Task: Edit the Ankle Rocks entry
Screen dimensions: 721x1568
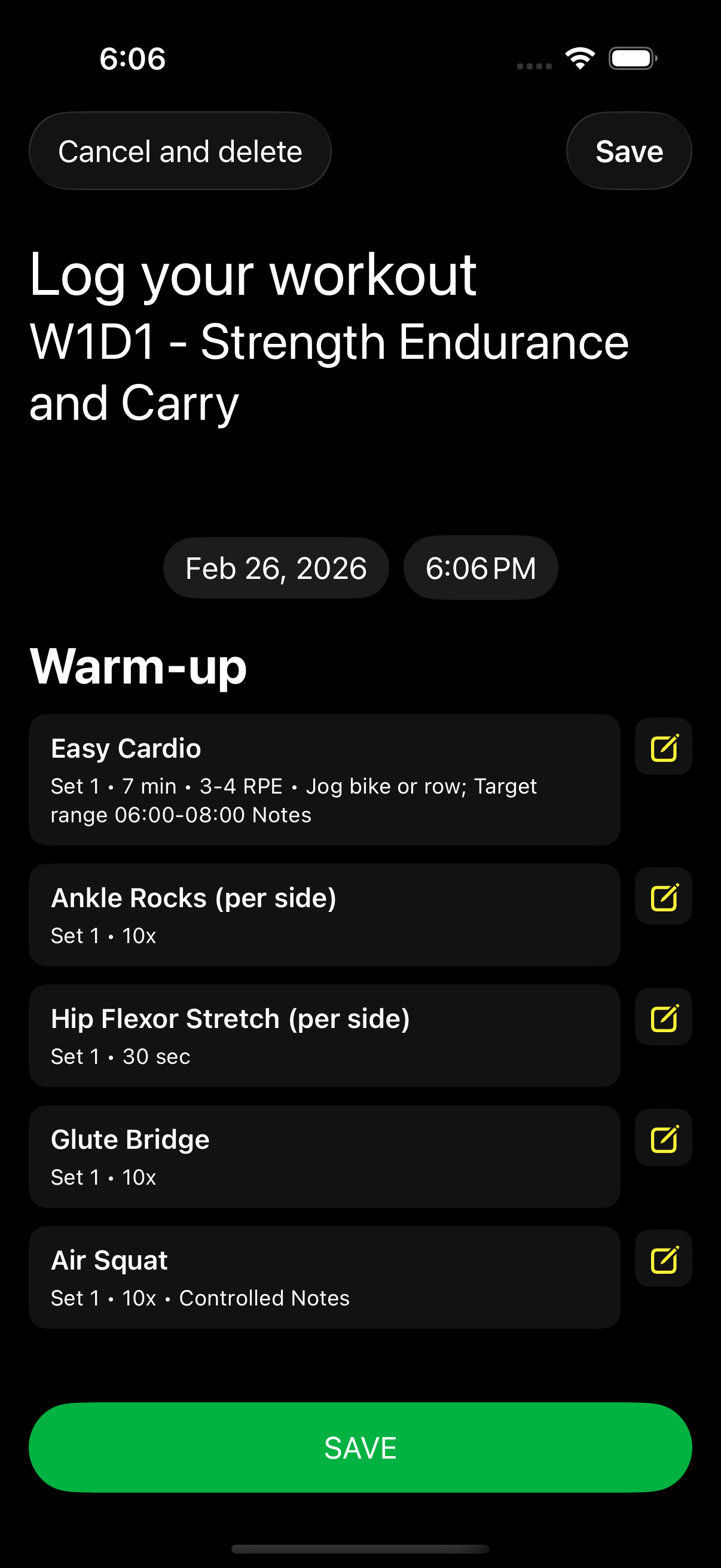Action: tap(663, 896)
